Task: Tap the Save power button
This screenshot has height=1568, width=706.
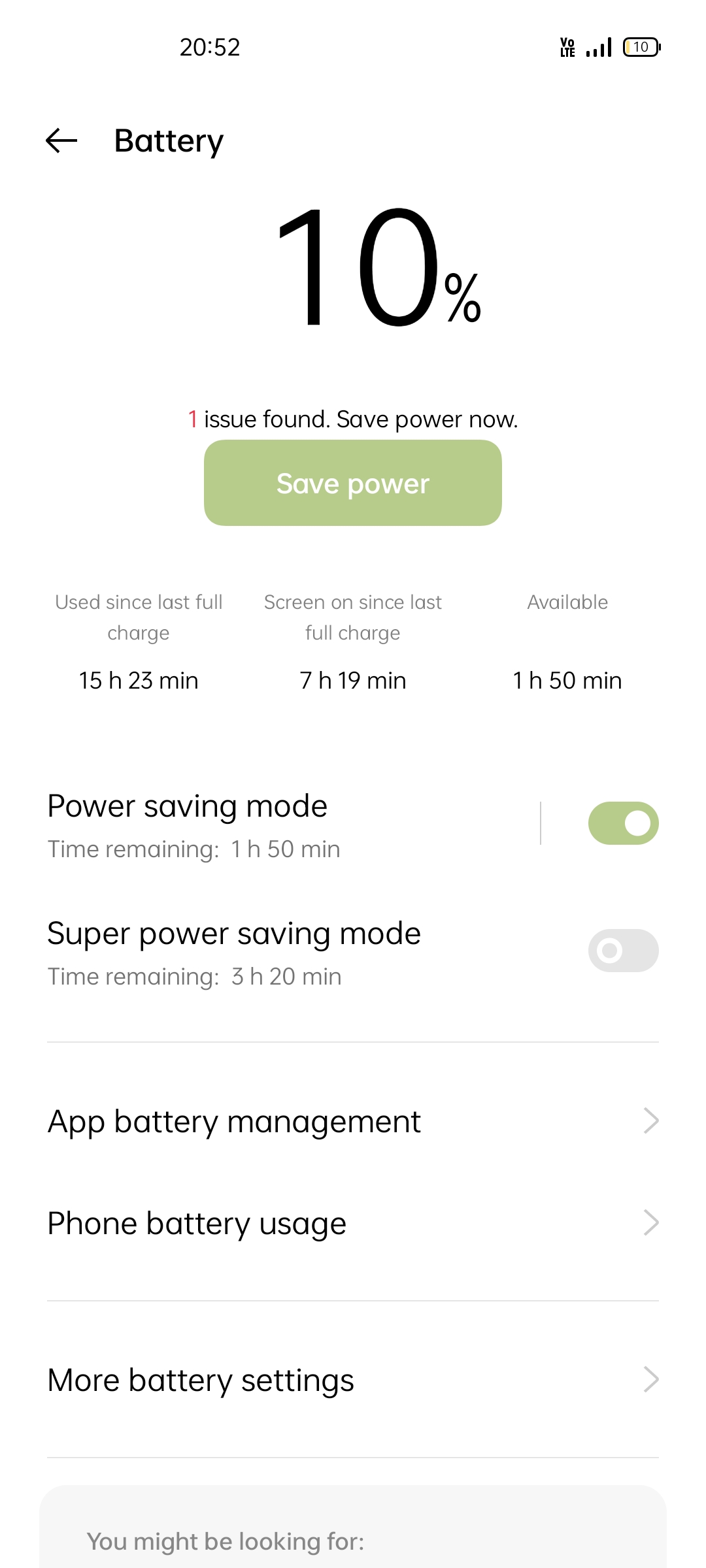Action: pos(353,483)
